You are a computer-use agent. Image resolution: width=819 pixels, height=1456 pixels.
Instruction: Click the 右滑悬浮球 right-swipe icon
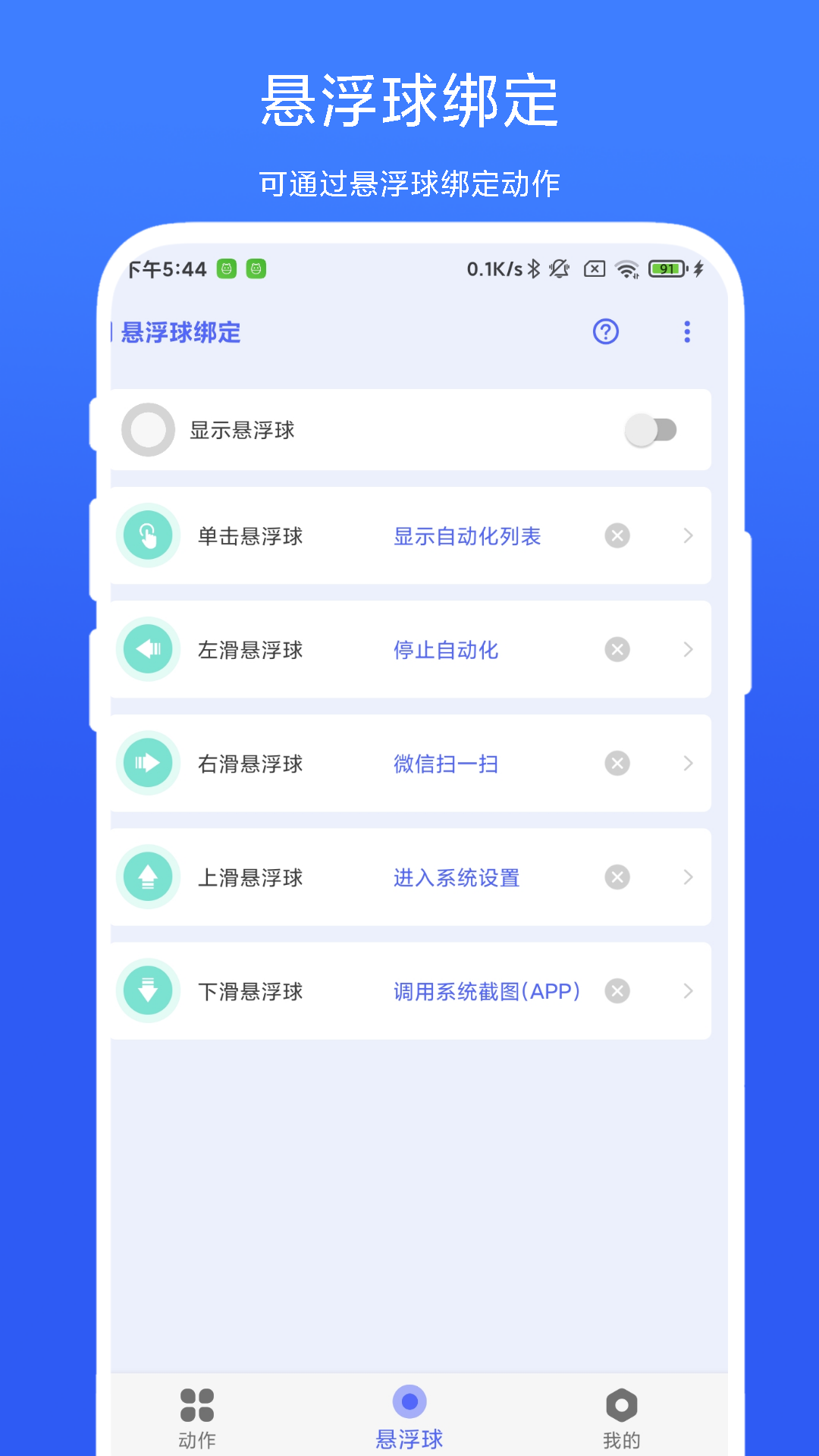pyautogui.click(x=148, y=763)
